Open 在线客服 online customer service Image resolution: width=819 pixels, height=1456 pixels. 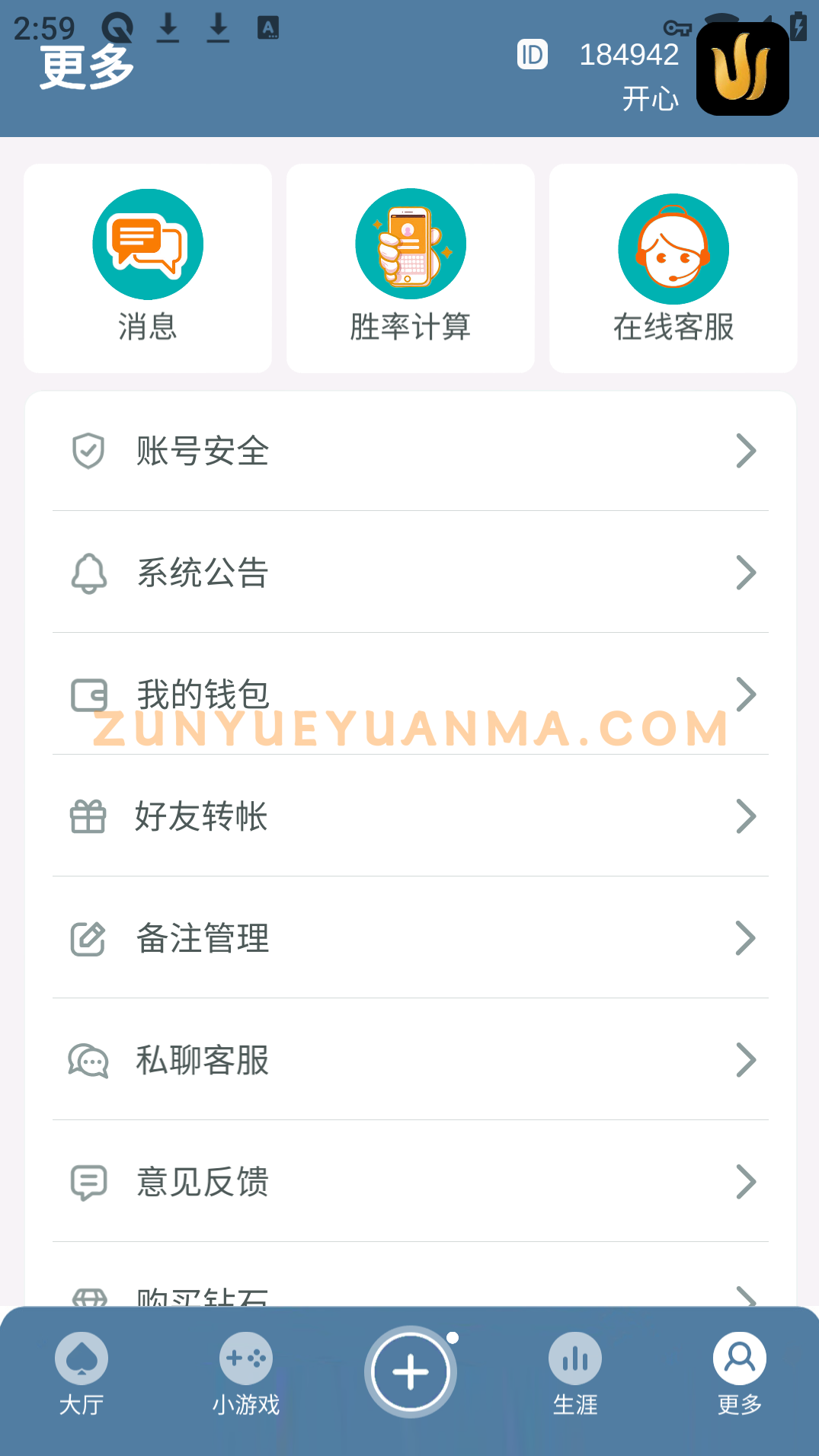[x=673, y=268]
